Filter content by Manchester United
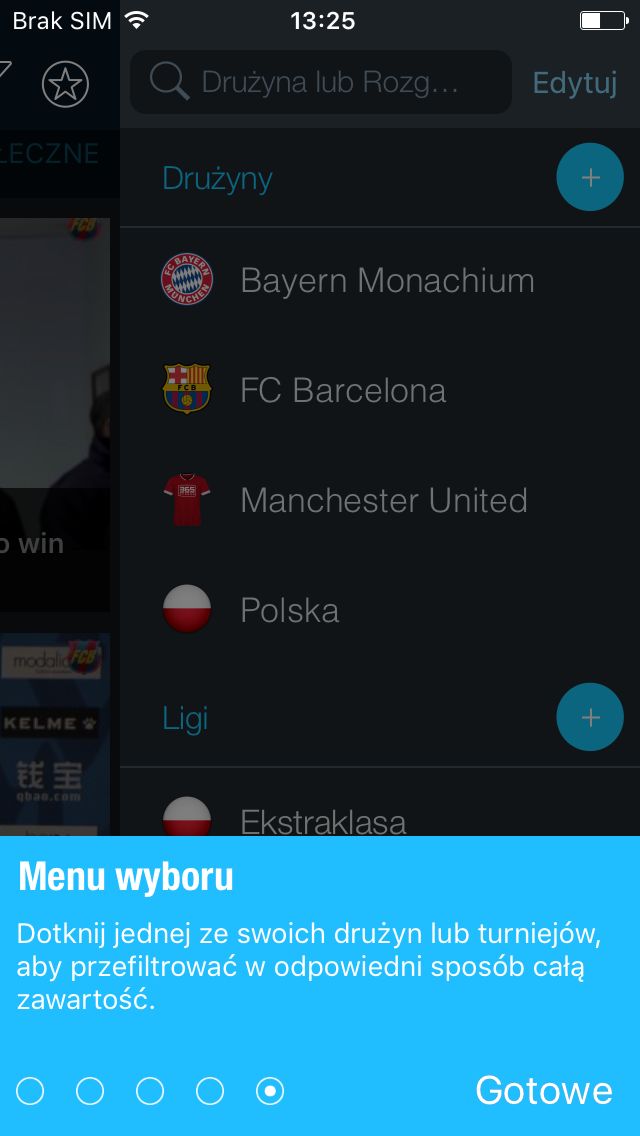 coord(380,501)
